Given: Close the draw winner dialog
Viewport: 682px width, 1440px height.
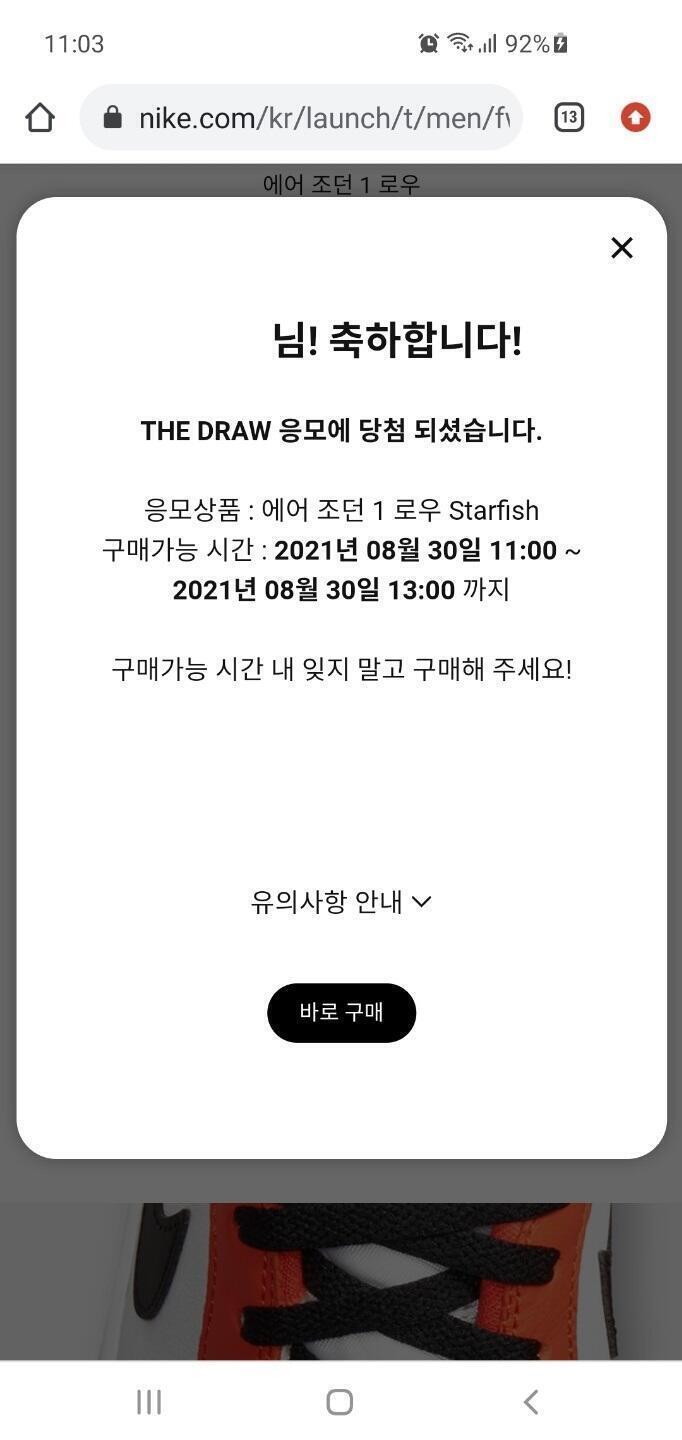Looking at the screenshot, I should click(622, 248).
